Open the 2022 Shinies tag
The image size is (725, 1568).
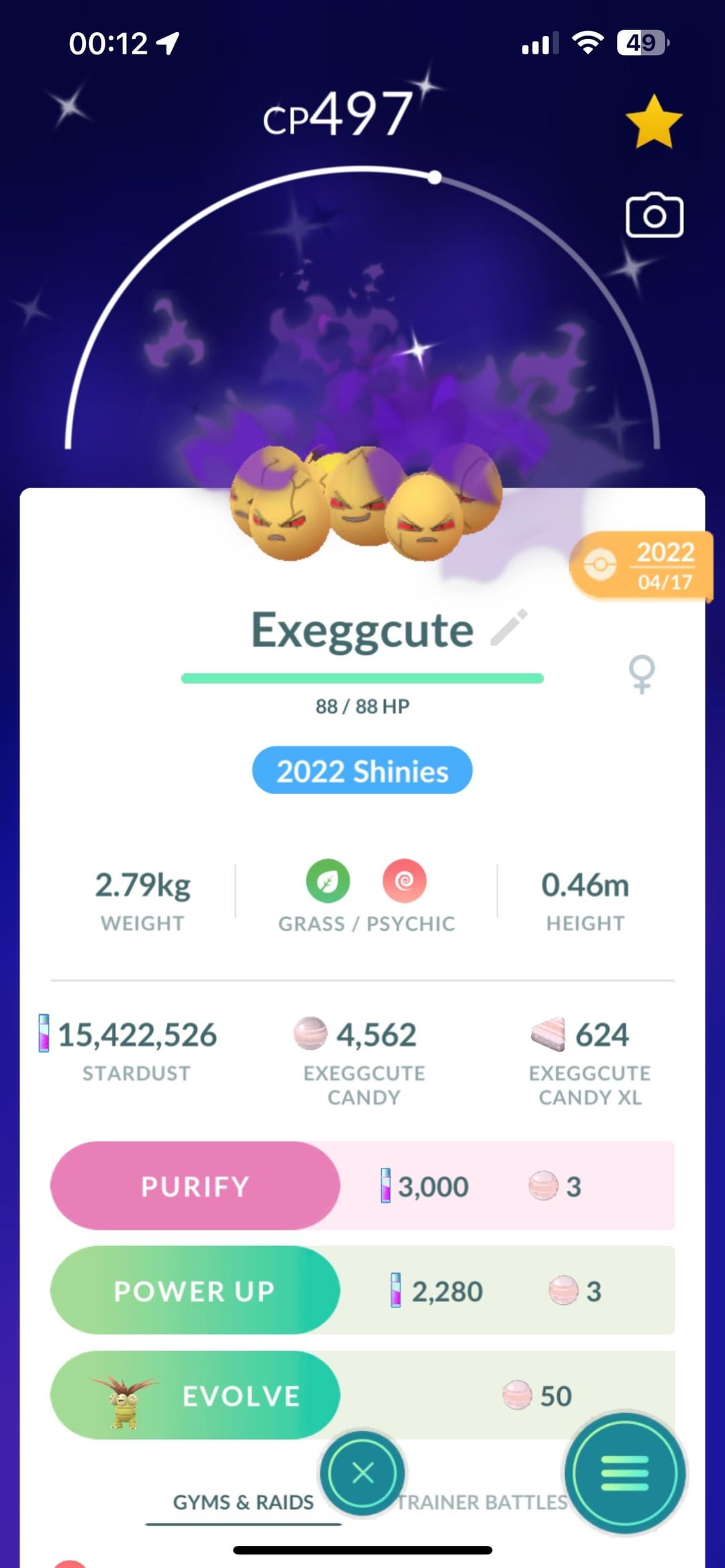(x=362, y=771)
